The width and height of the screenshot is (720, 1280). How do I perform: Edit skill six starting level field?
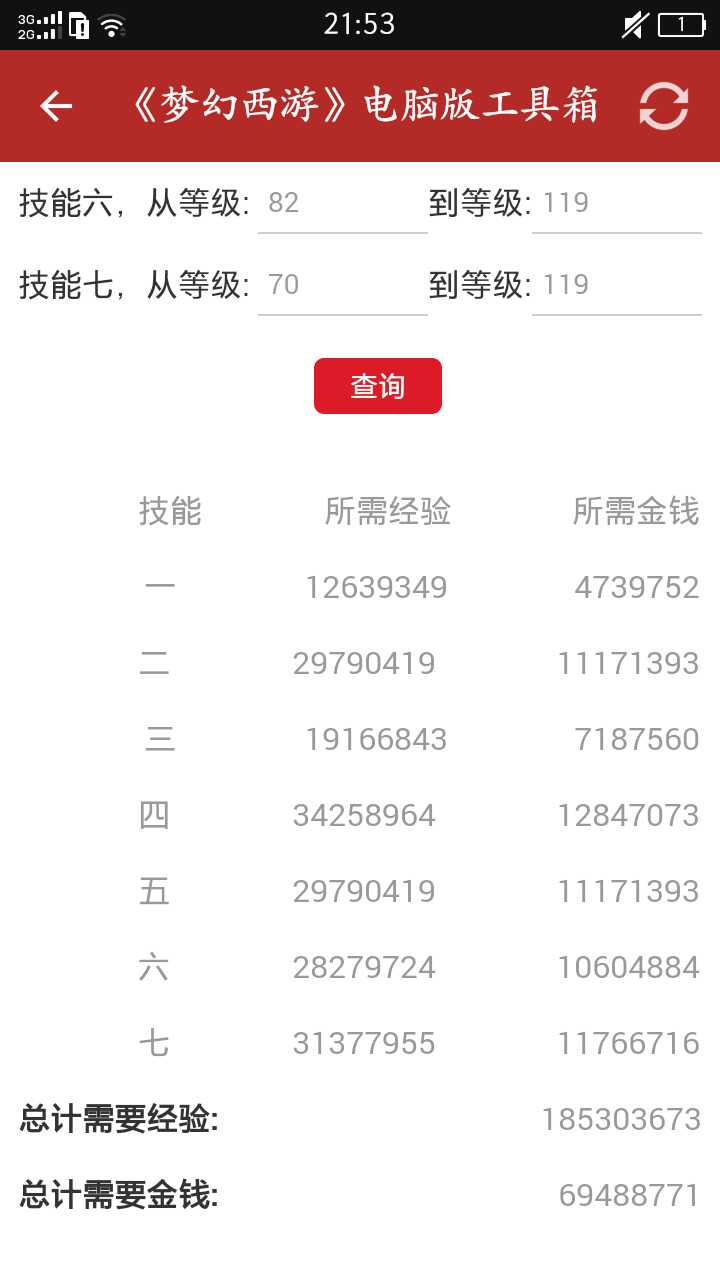342,204
